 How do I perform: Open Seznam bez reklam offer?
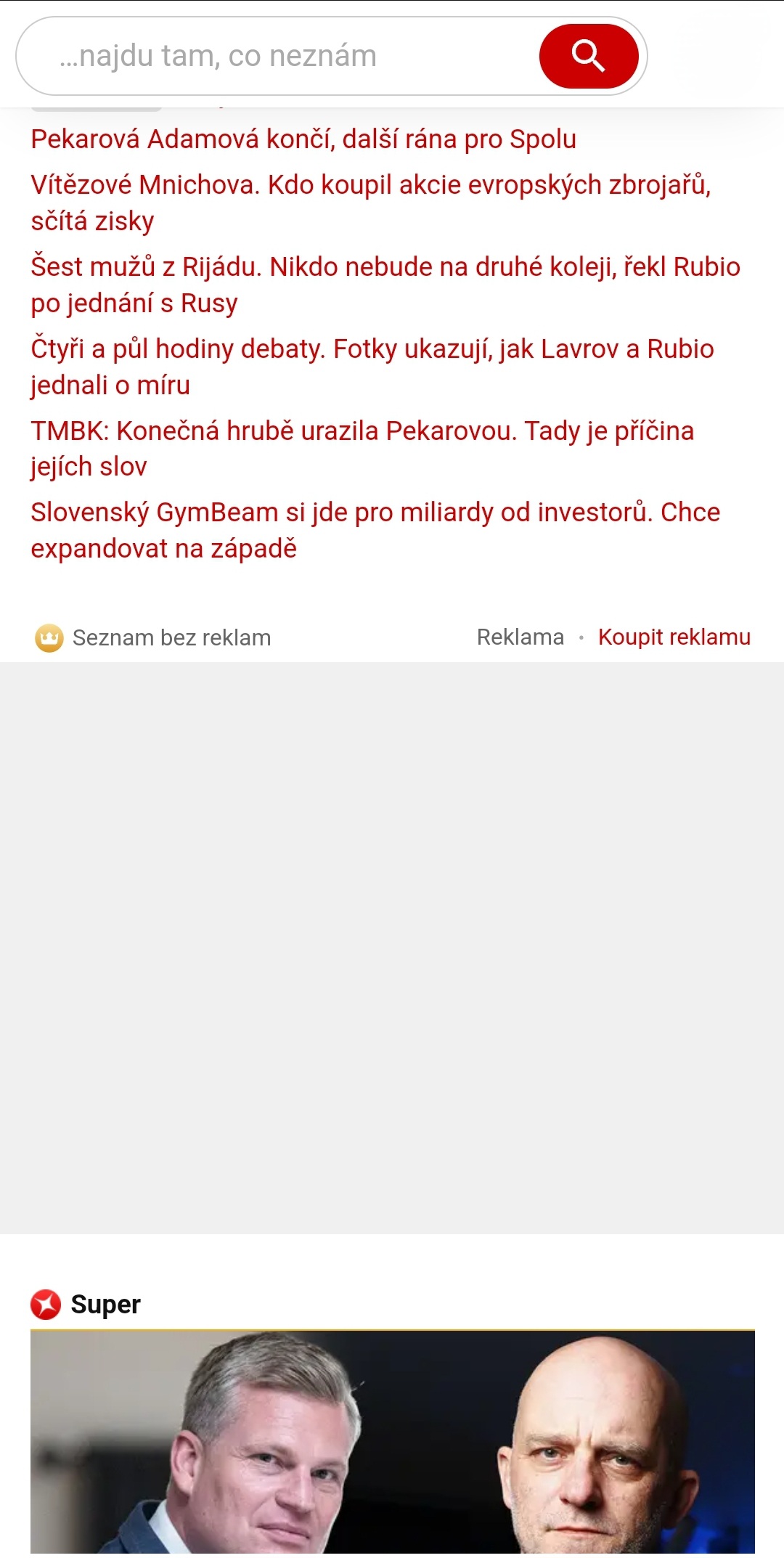[x=152, y=637]
